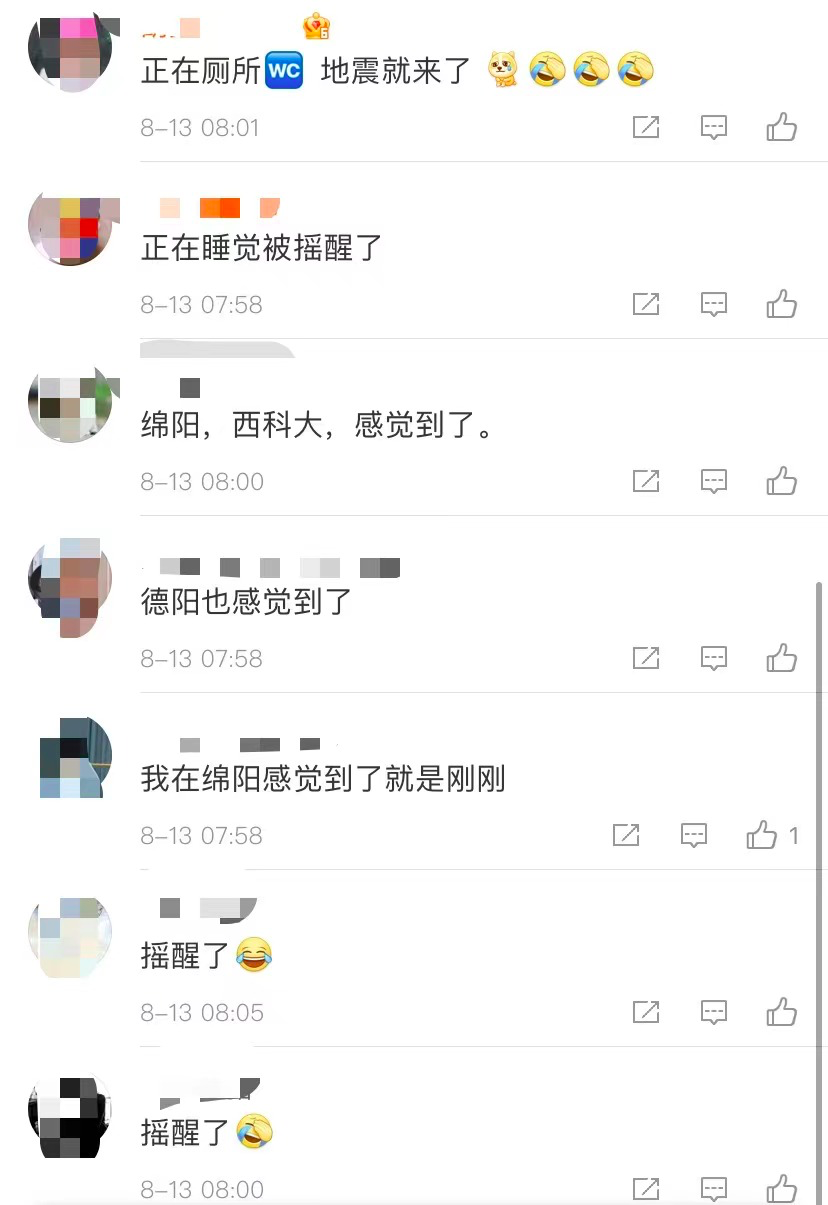The image size is (828, 1205).
Task: Repost the comment 绵阳，西科大，感觉到了
Action: [646, 481]
